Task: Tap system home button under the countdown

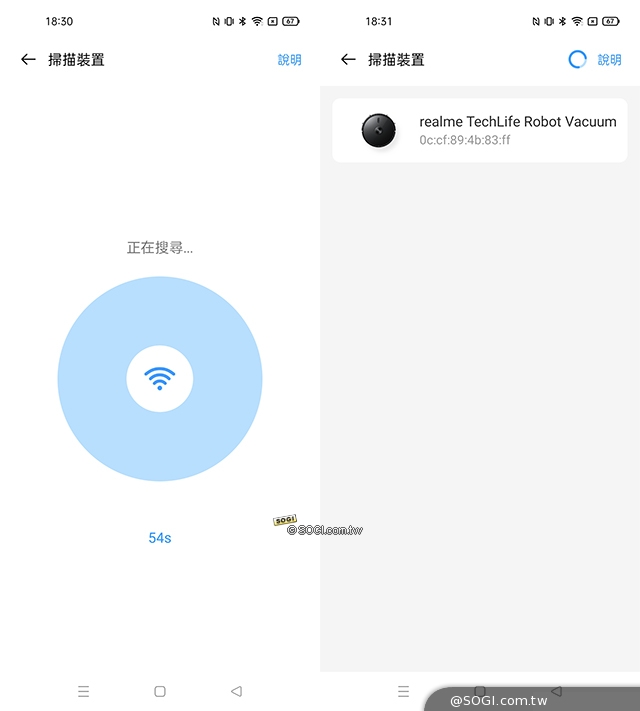Action: point(160,691)
